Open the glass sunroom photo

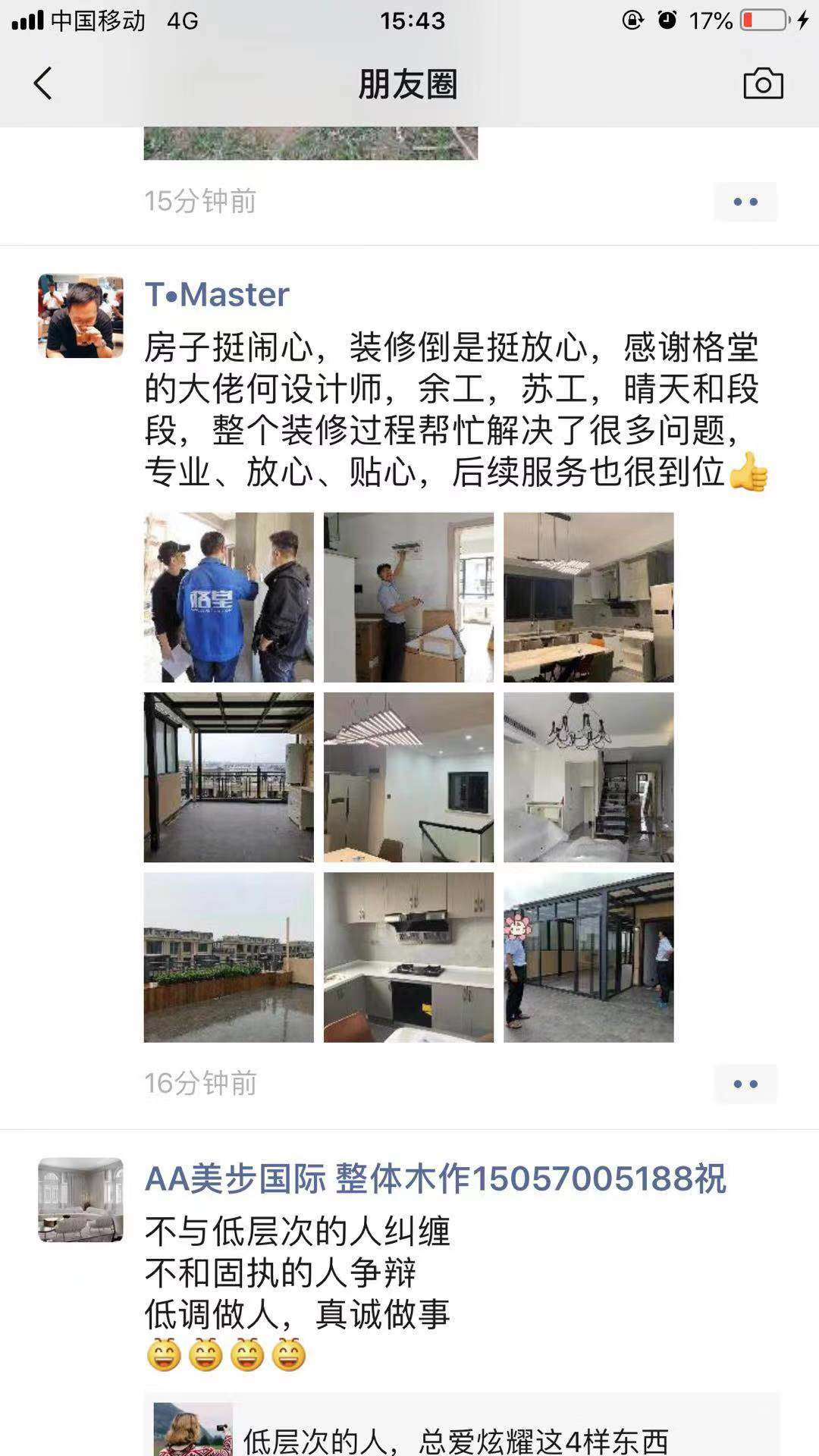(x=588, y=957)
